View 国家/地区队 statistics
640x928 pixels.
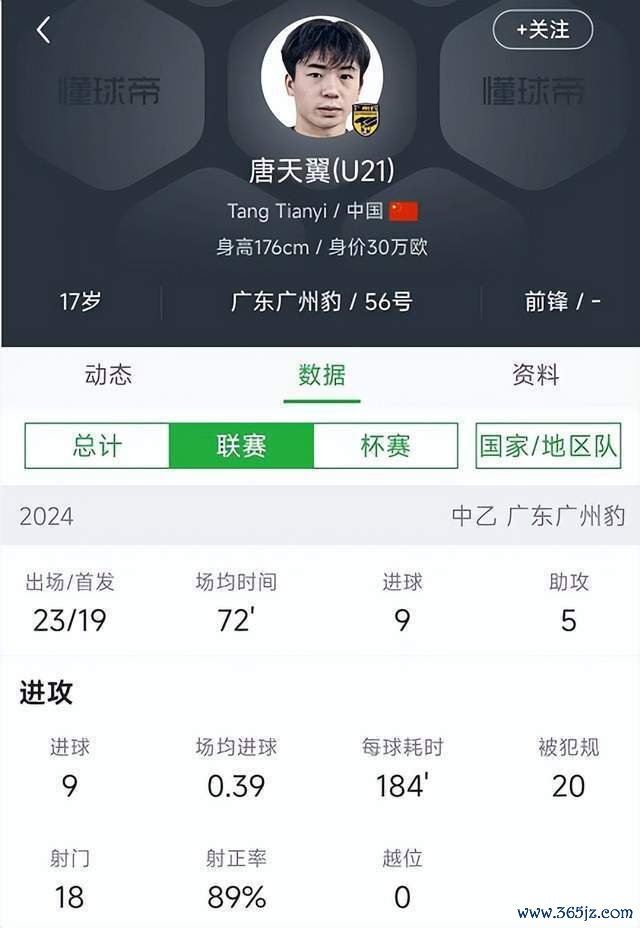548,446
